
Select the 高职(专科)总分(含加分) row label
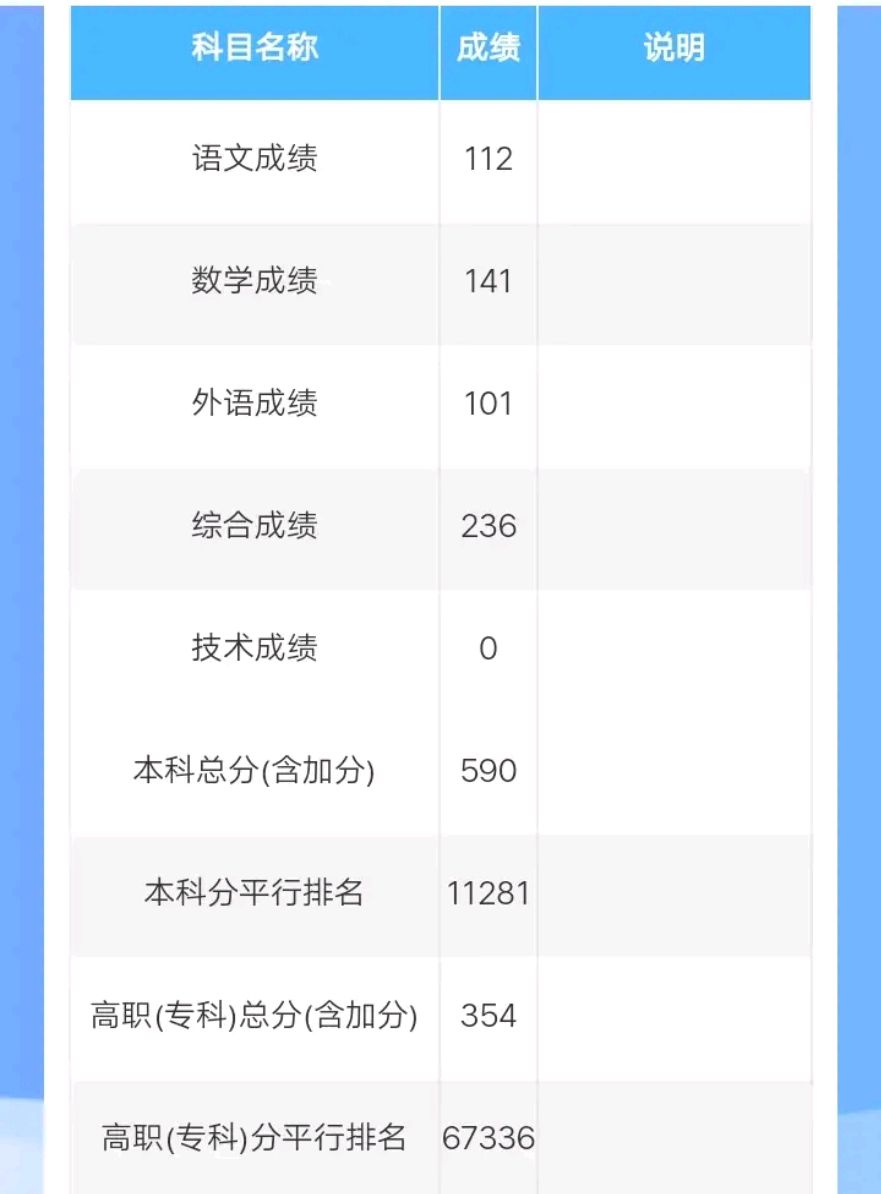click(253, 1017)
